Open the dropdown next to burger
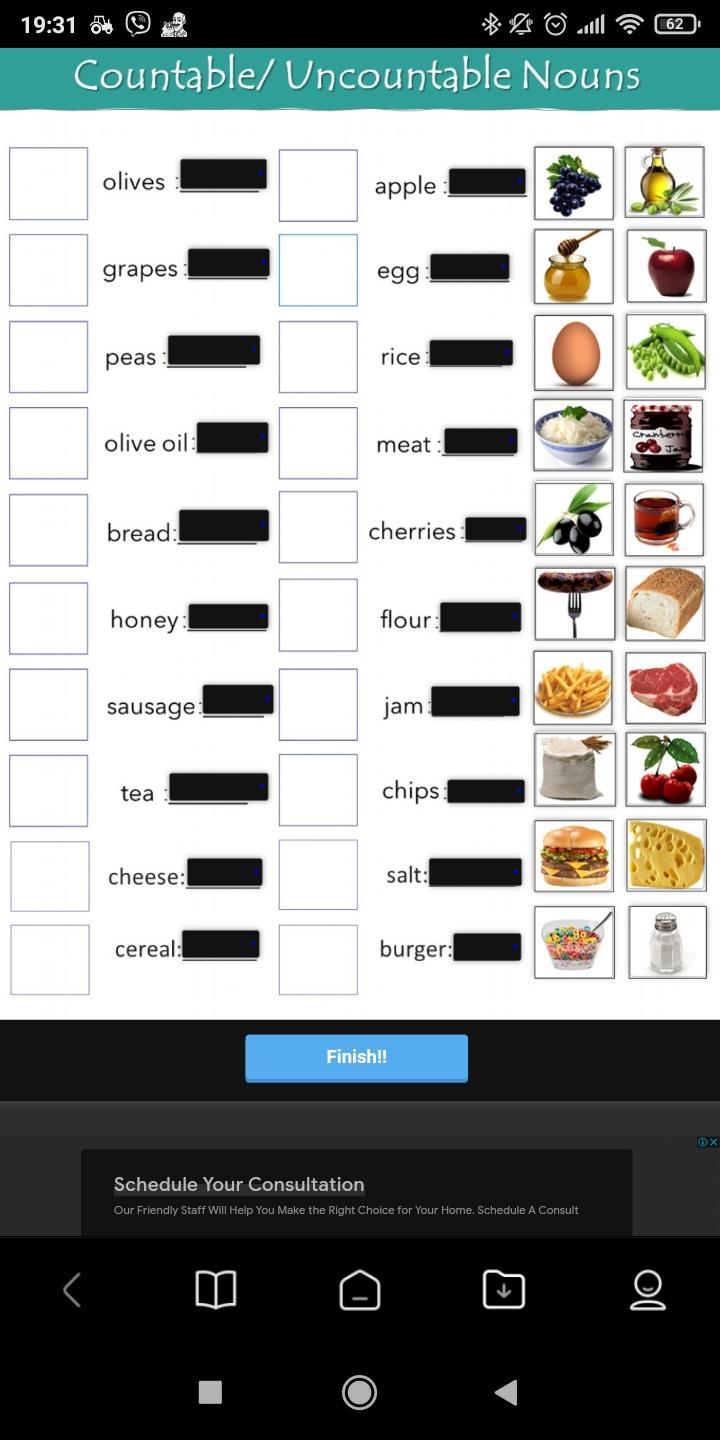The height and width of the screenshot is (1440, 720). point(487,946)
